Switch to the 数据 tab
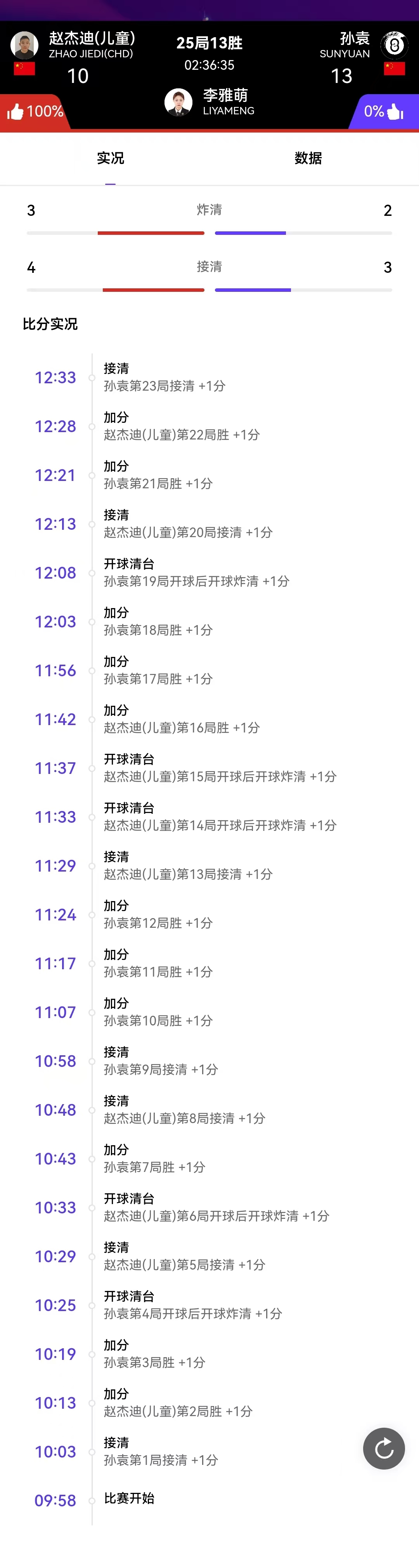Viewport: 419px width, 1568px height. pos(308,158)
